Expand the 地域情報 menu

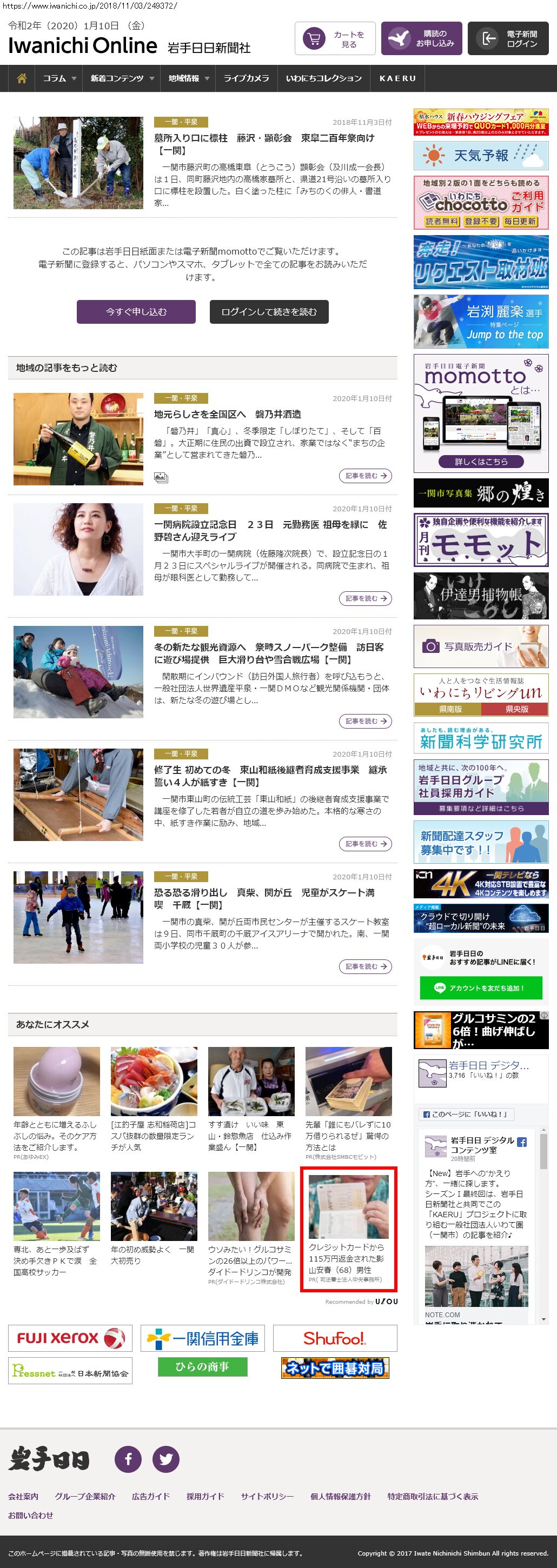pyautogui.click(x=188, y=78)
